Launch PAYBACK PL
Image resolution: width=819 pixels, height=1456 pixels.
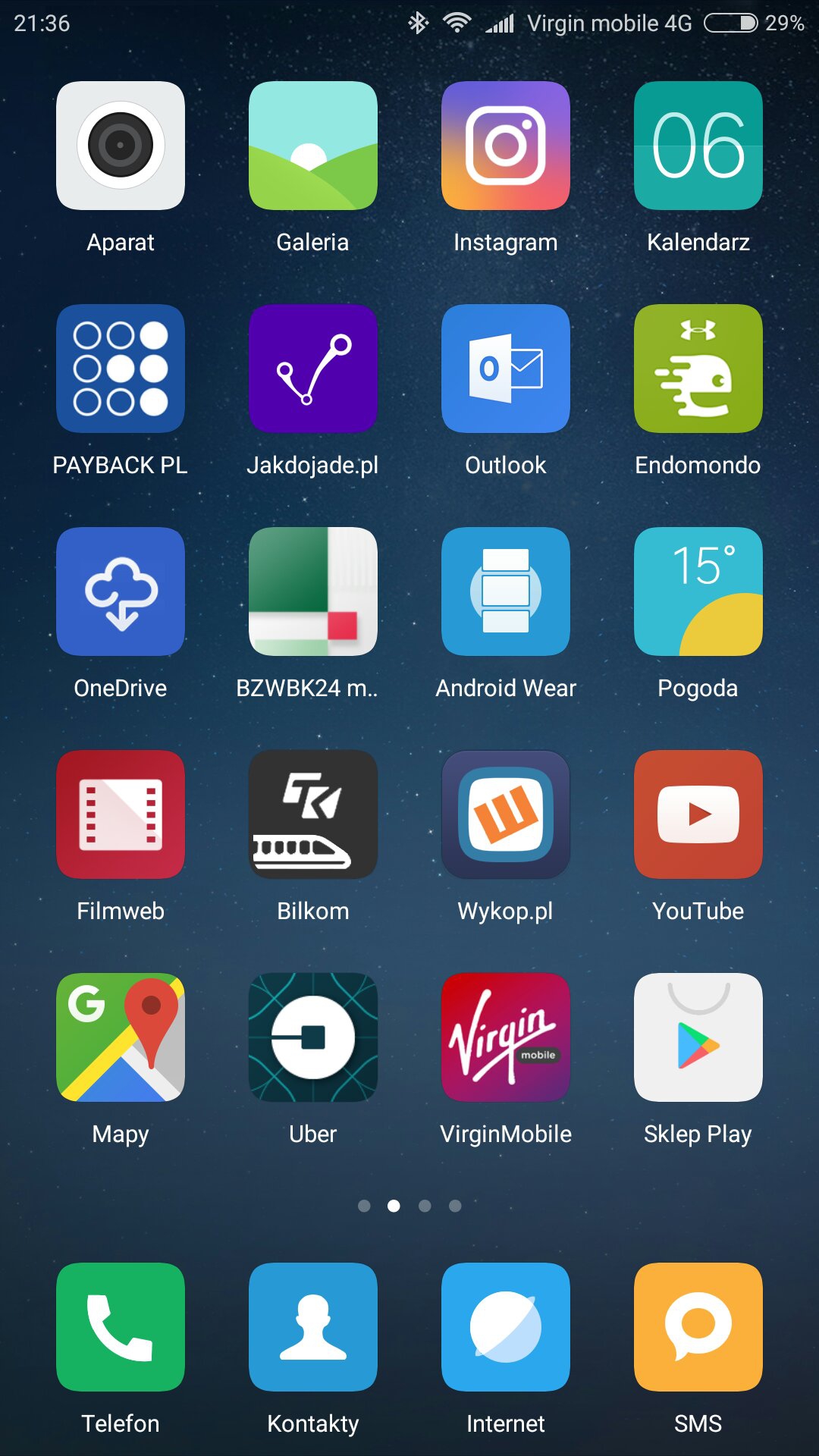[x=121, y=369]
